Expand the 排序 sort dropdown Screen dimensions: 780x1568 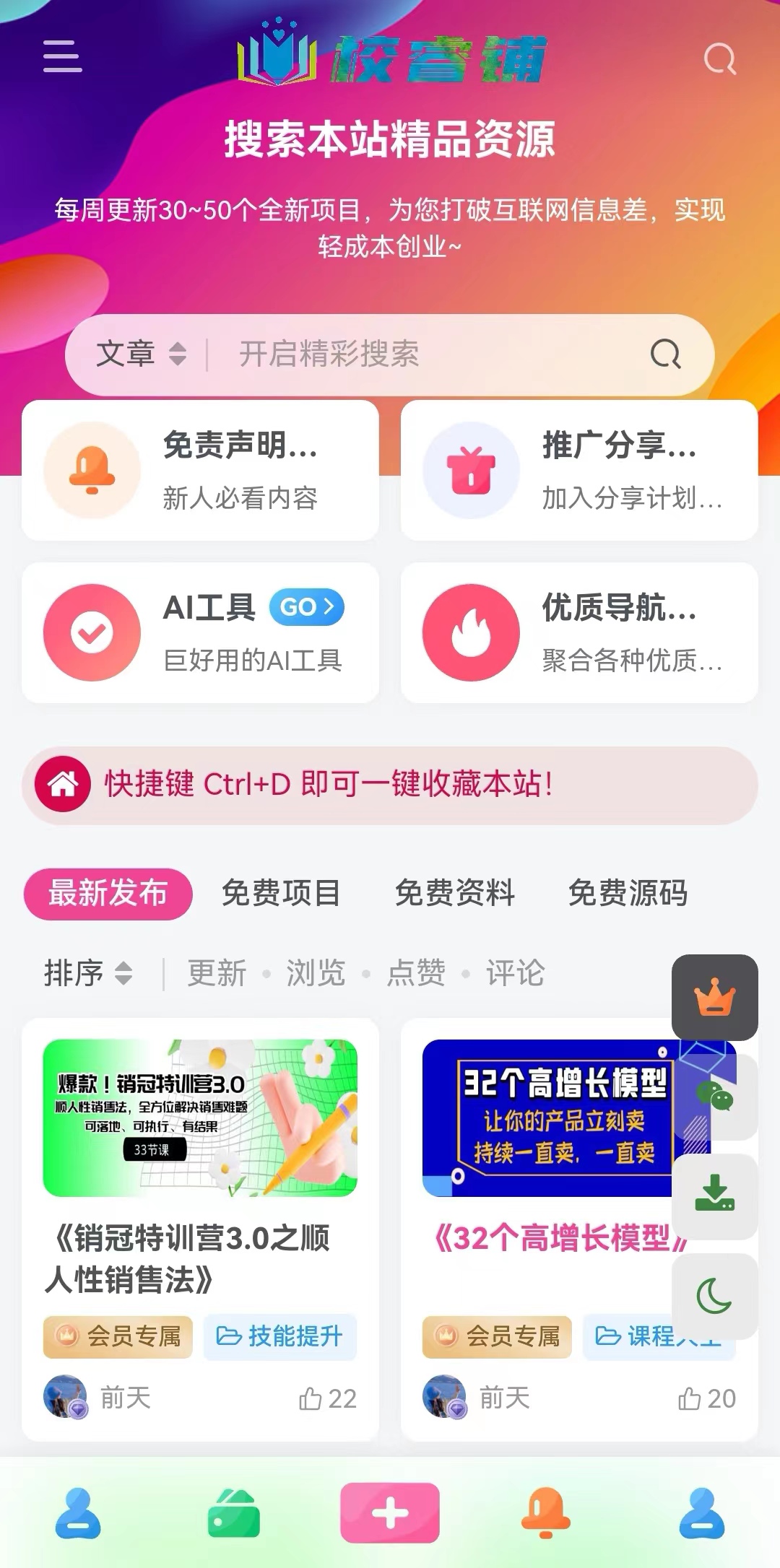pyautogui.click(x=88, y=973)
